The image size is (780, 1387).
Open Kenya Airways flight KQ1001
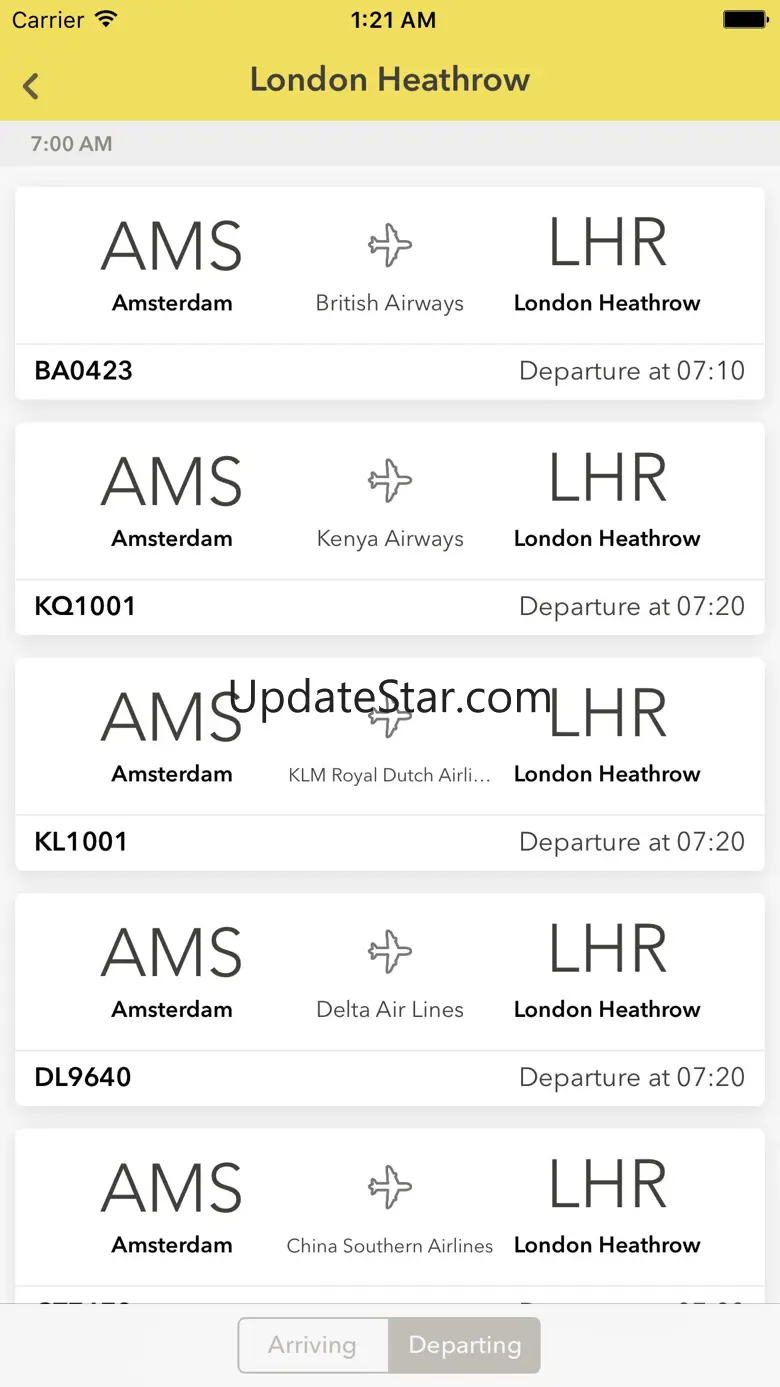(x=390, y=528)
